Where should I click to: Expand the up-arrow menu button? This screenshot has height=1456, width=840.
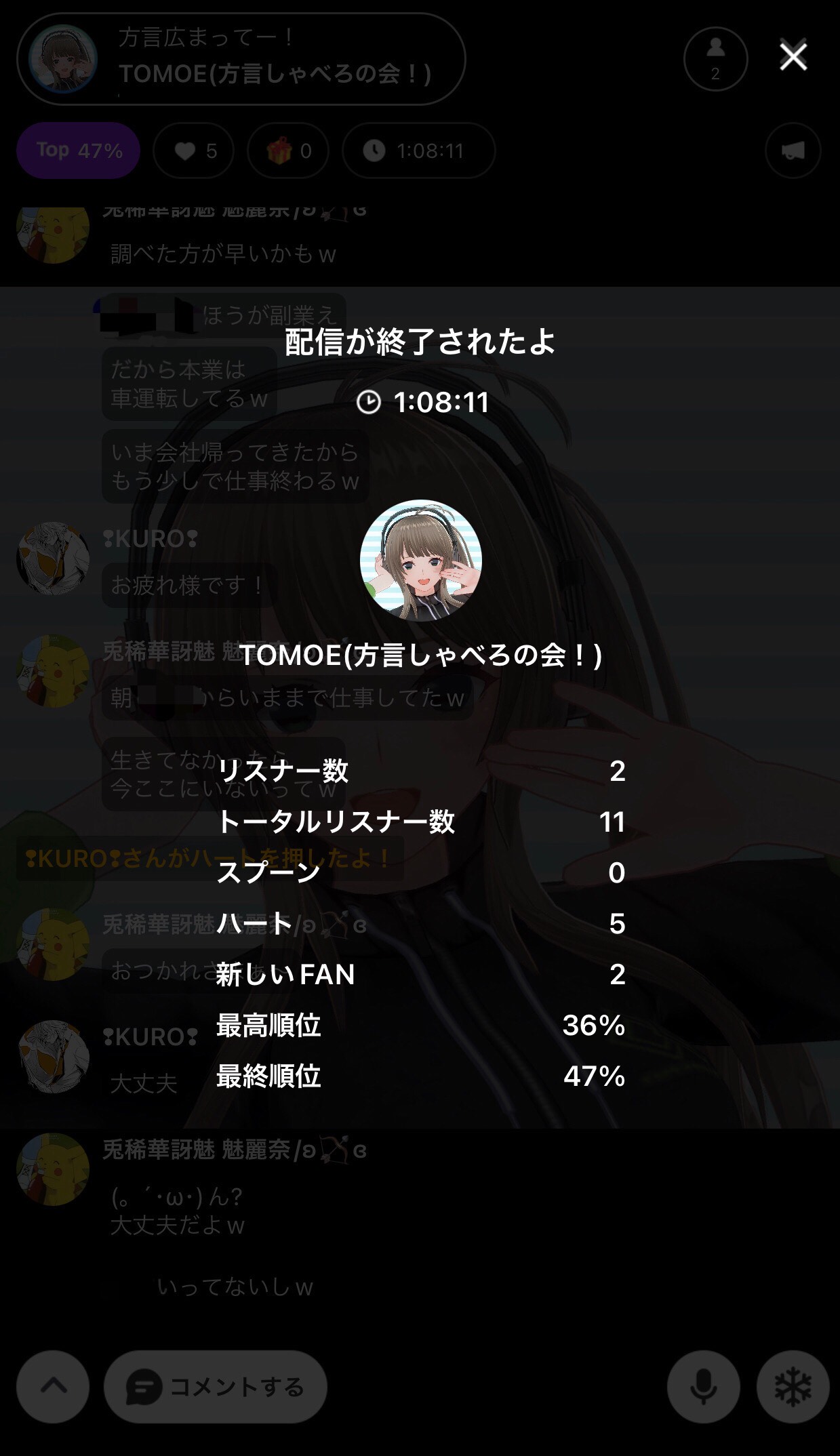[x=53, y=1386]
